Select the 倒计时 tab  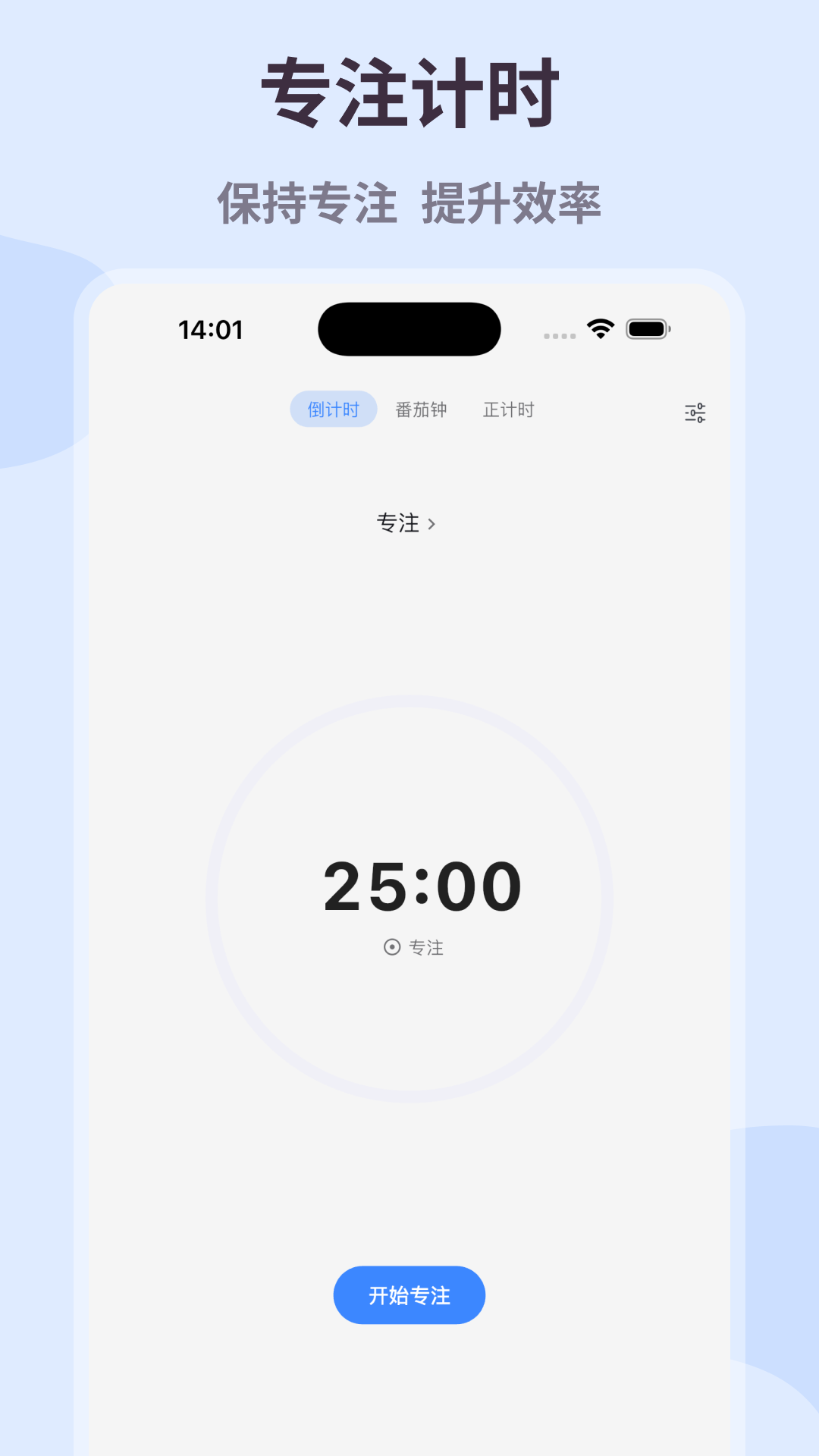pyautogui.click(x=333, y=409)
